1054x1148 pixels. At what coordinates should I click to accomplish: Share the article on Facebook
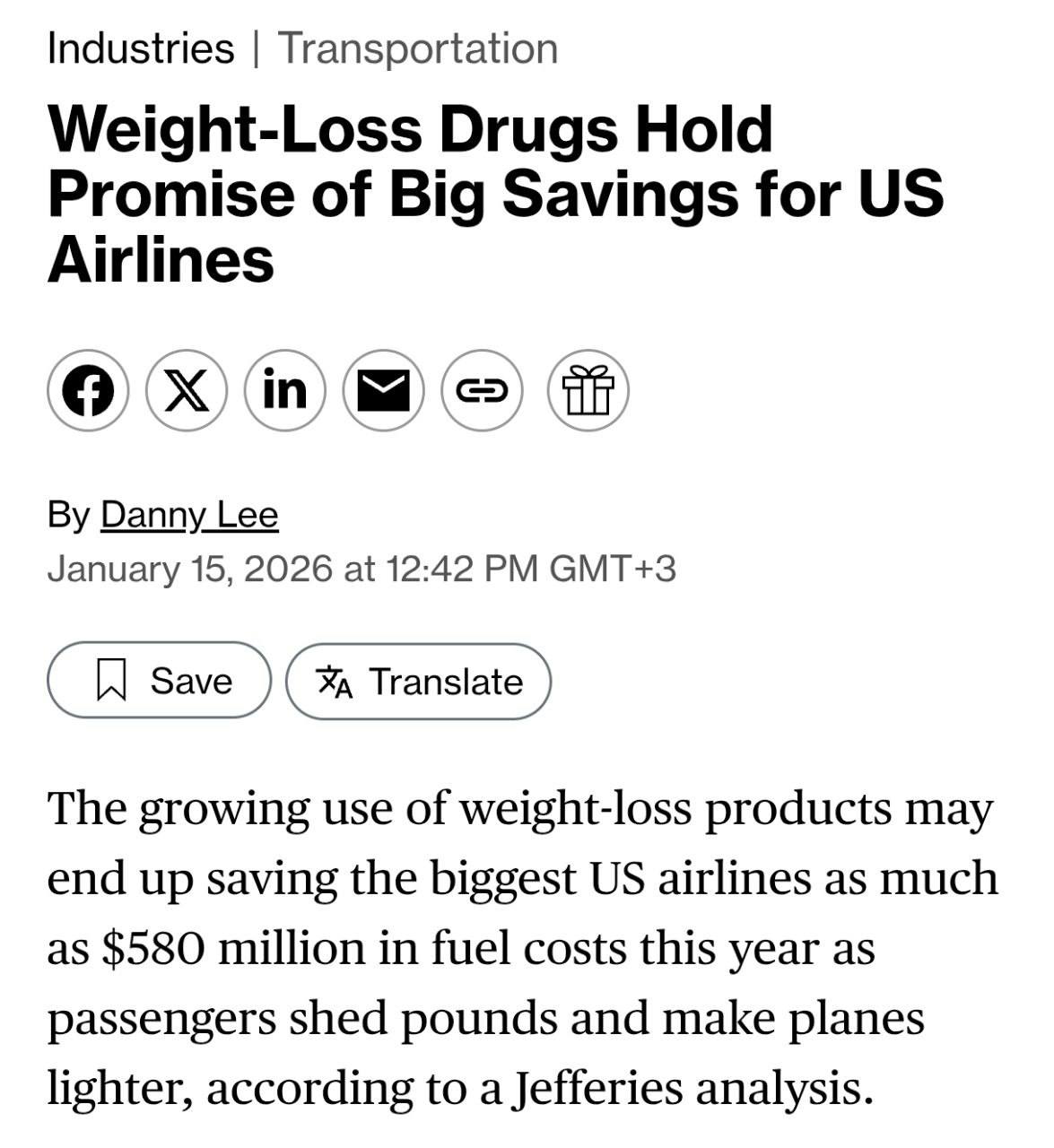88,391
